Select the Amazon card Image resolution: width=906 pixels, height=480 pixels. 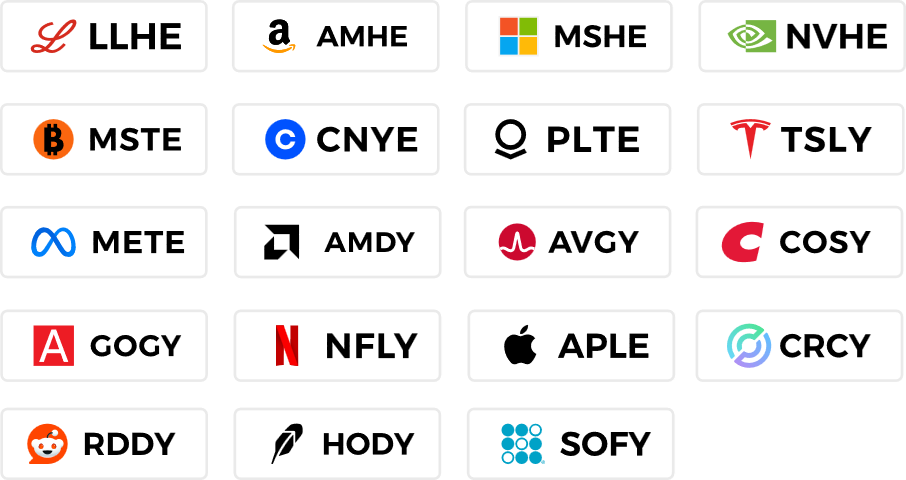336,37
